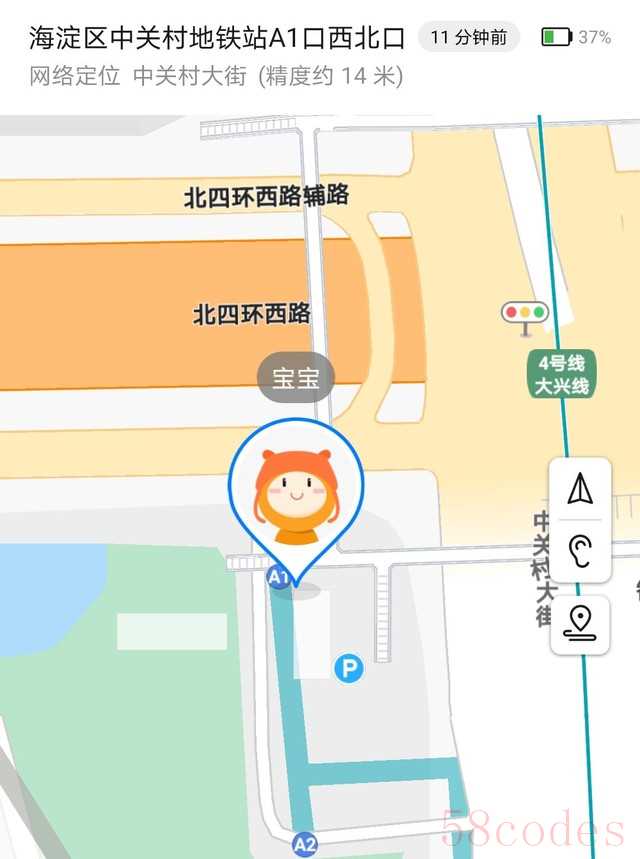Tap the location marker icon
640x859 pixels.
coord(580,621)
